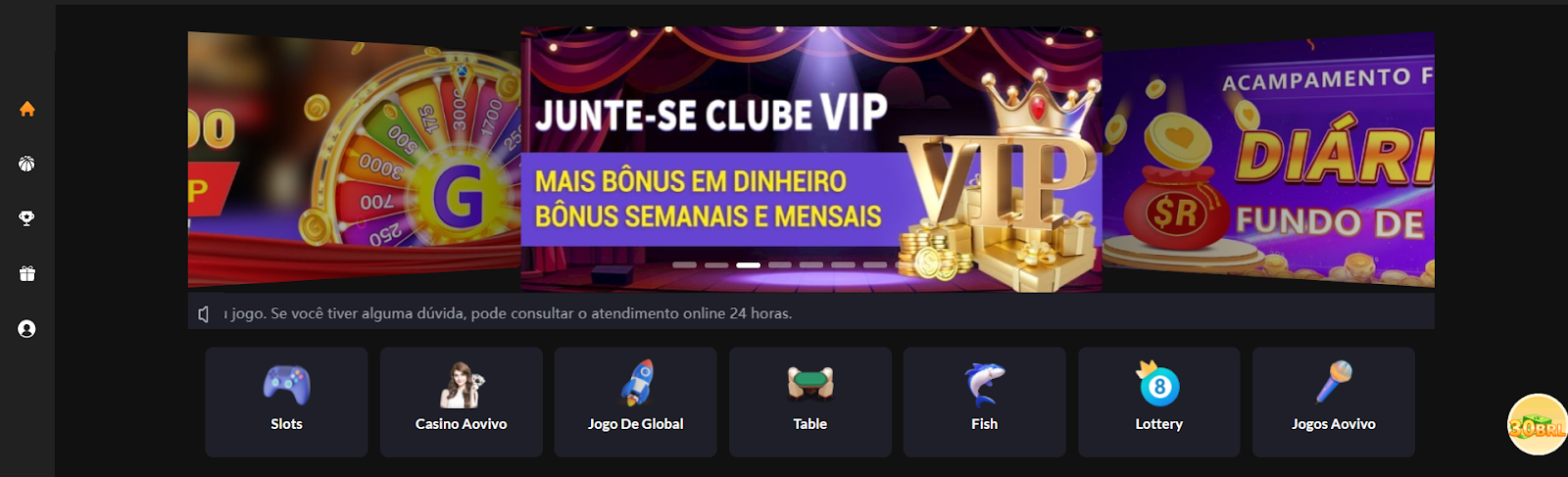The height and width of the screenshot is (477, 1568).
Task: Select the Slots category
Action: [286, 402]
